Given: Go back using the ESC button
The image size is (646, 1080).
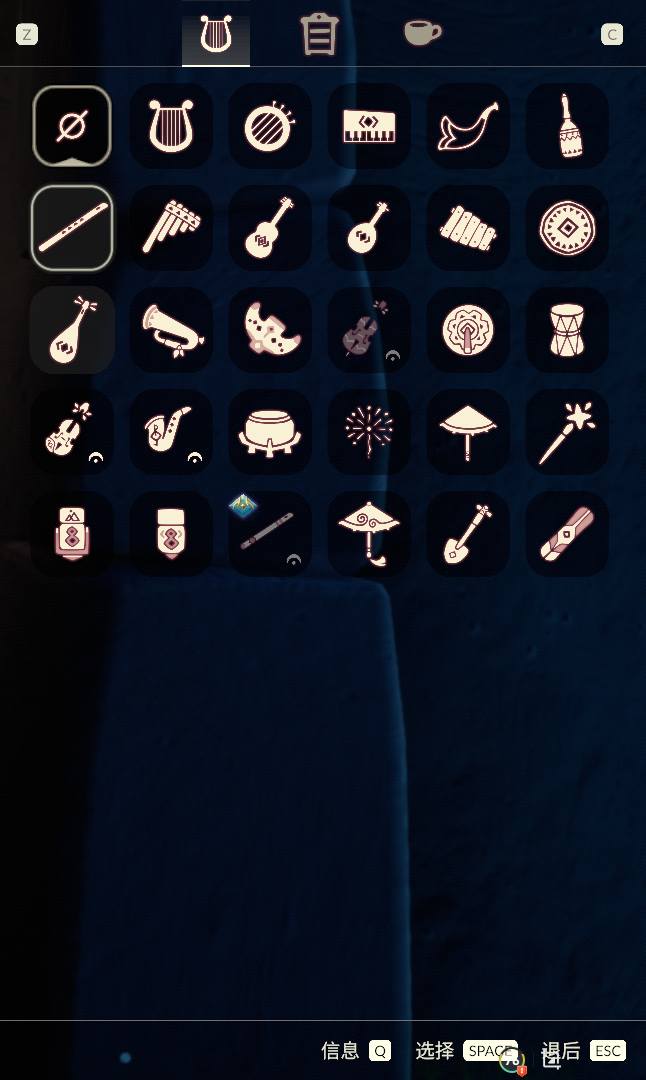Looking at the screenshot, I should point(607,1051).
